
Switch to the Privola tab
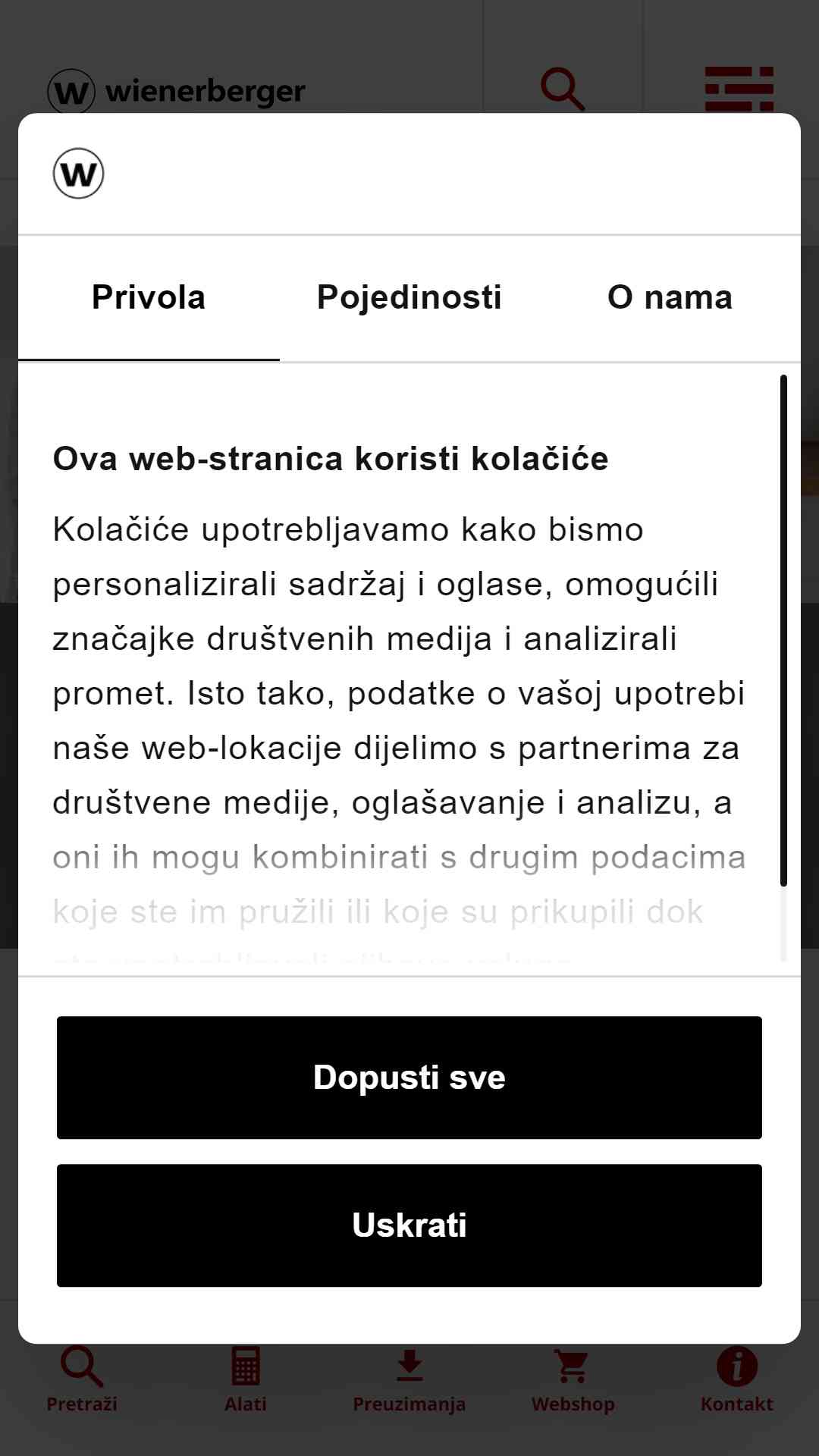pyautogui.click(x=149, y=298)
